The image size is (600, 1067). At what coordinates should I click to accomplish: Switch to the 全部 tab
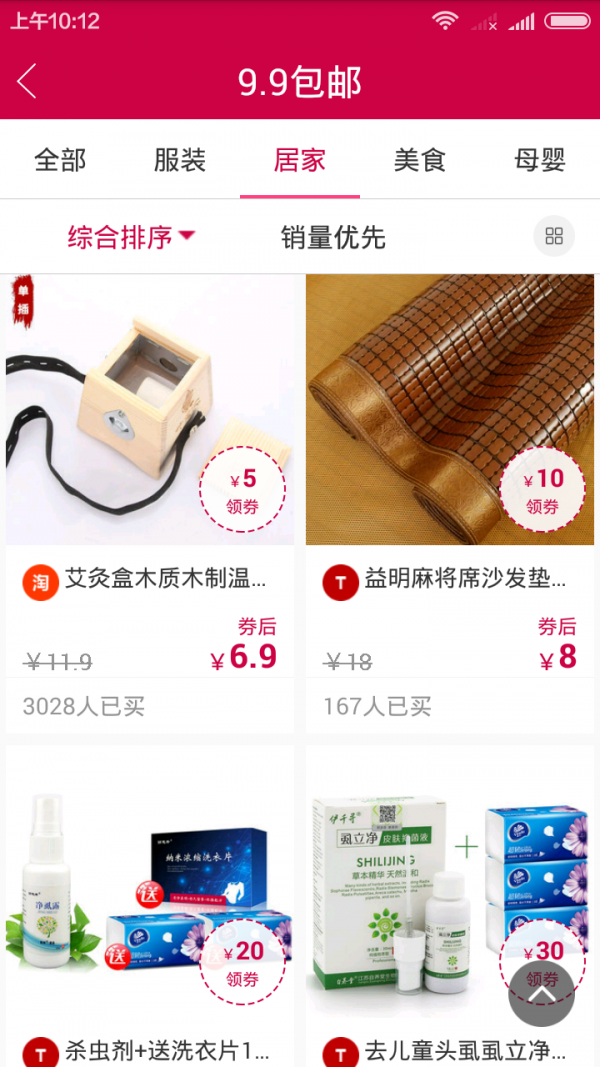pyautogui.click(x=60, y=160)
